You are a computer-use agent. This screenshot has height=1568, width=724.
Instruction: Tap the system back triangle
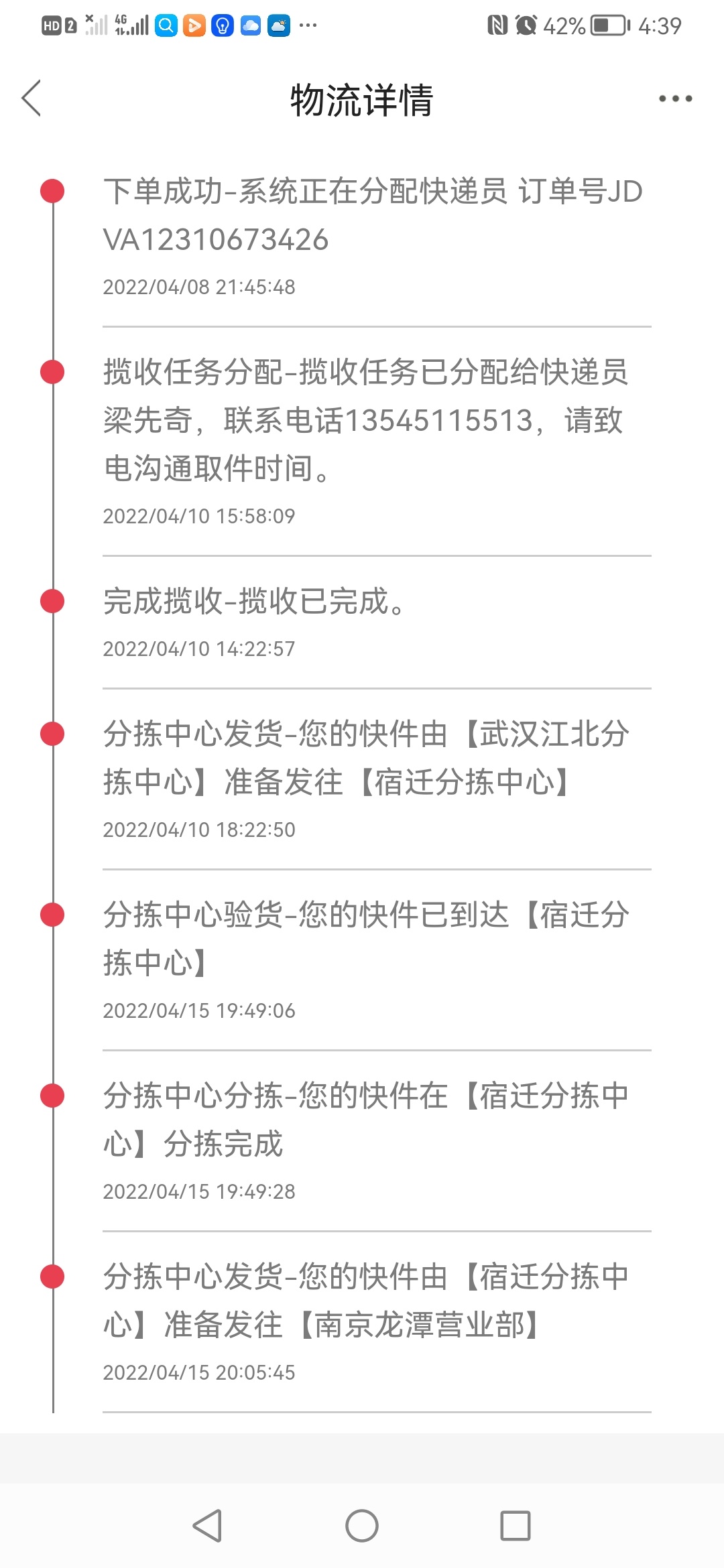[x=207, y=1526]
